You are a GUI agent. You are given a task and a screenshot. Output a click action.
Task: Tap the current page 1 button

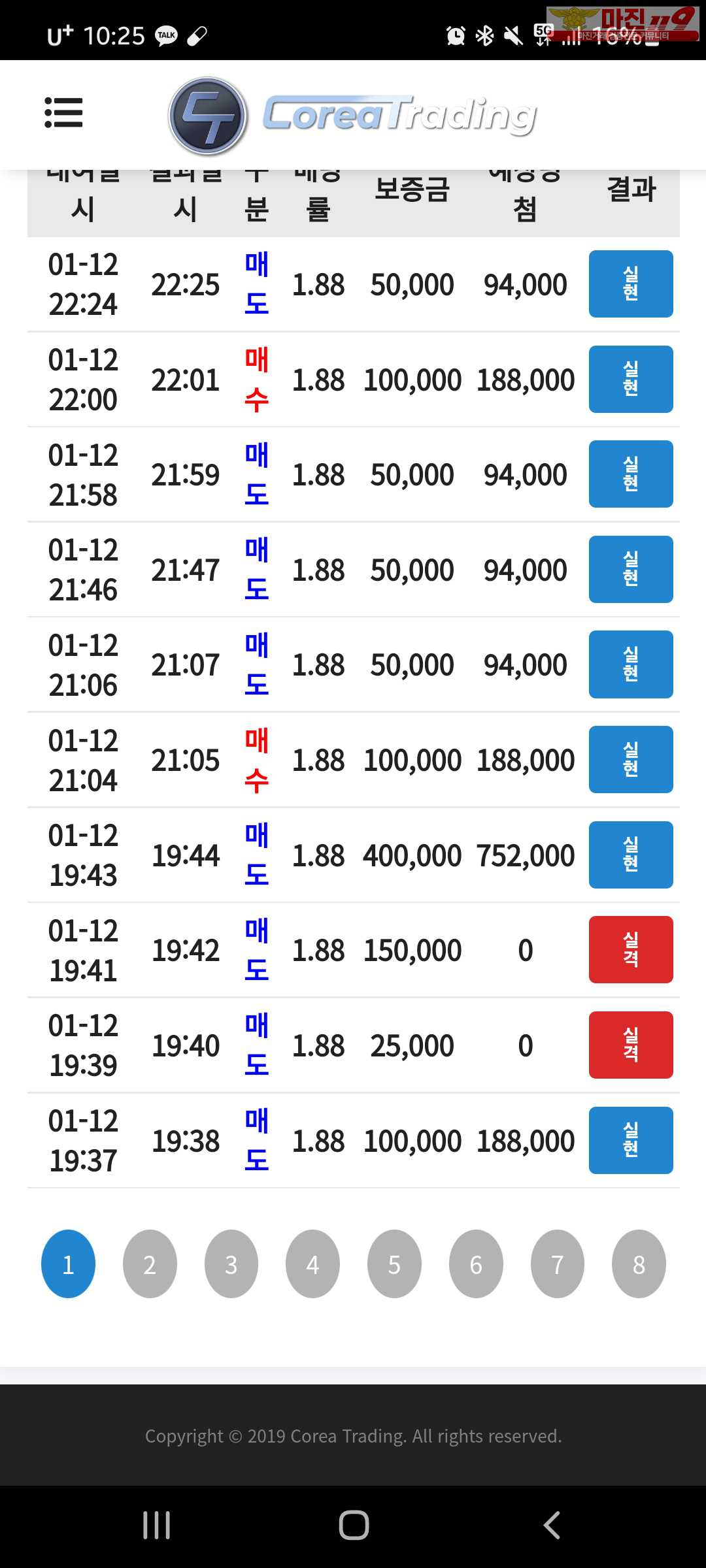68,1264
